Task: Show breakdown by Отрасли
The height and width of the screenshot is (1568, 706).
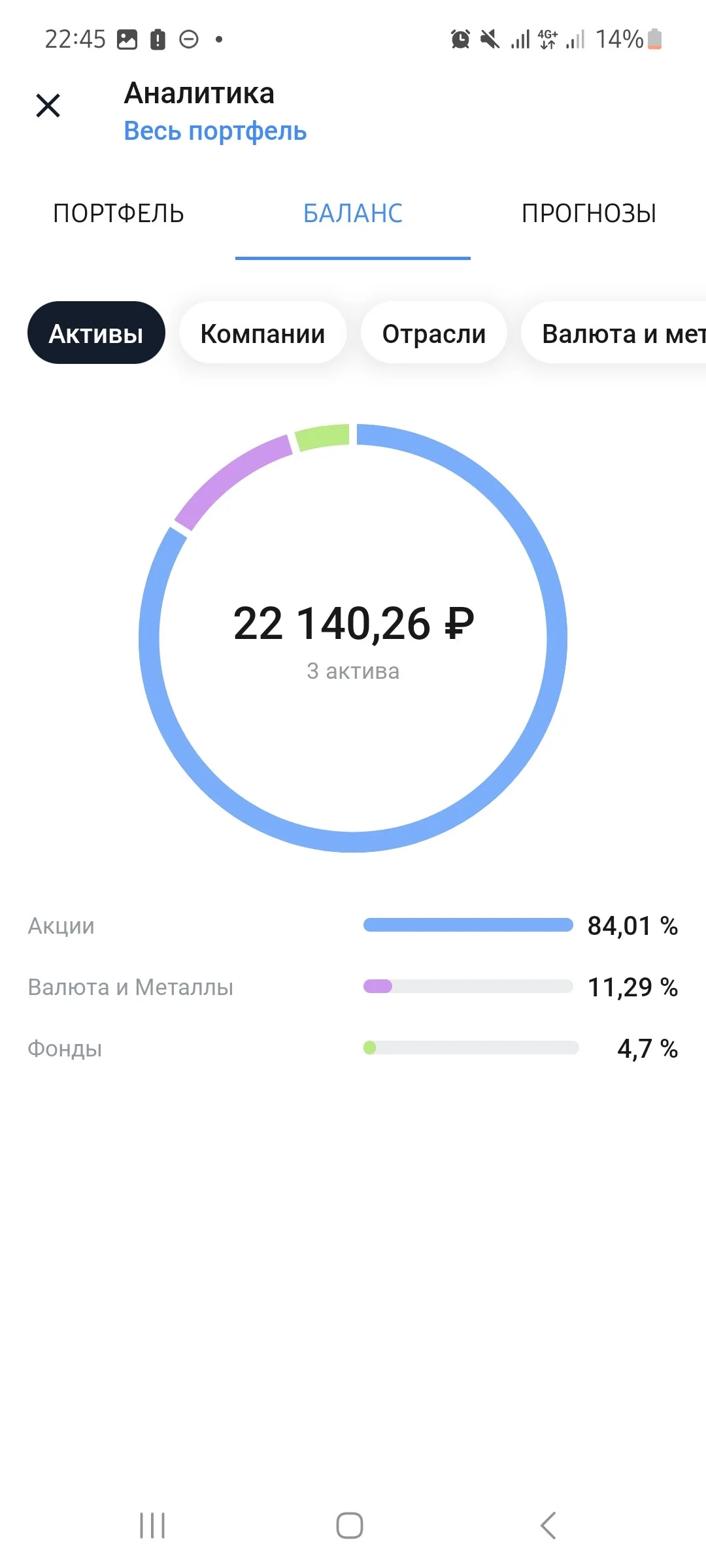Action: point(434,333)
